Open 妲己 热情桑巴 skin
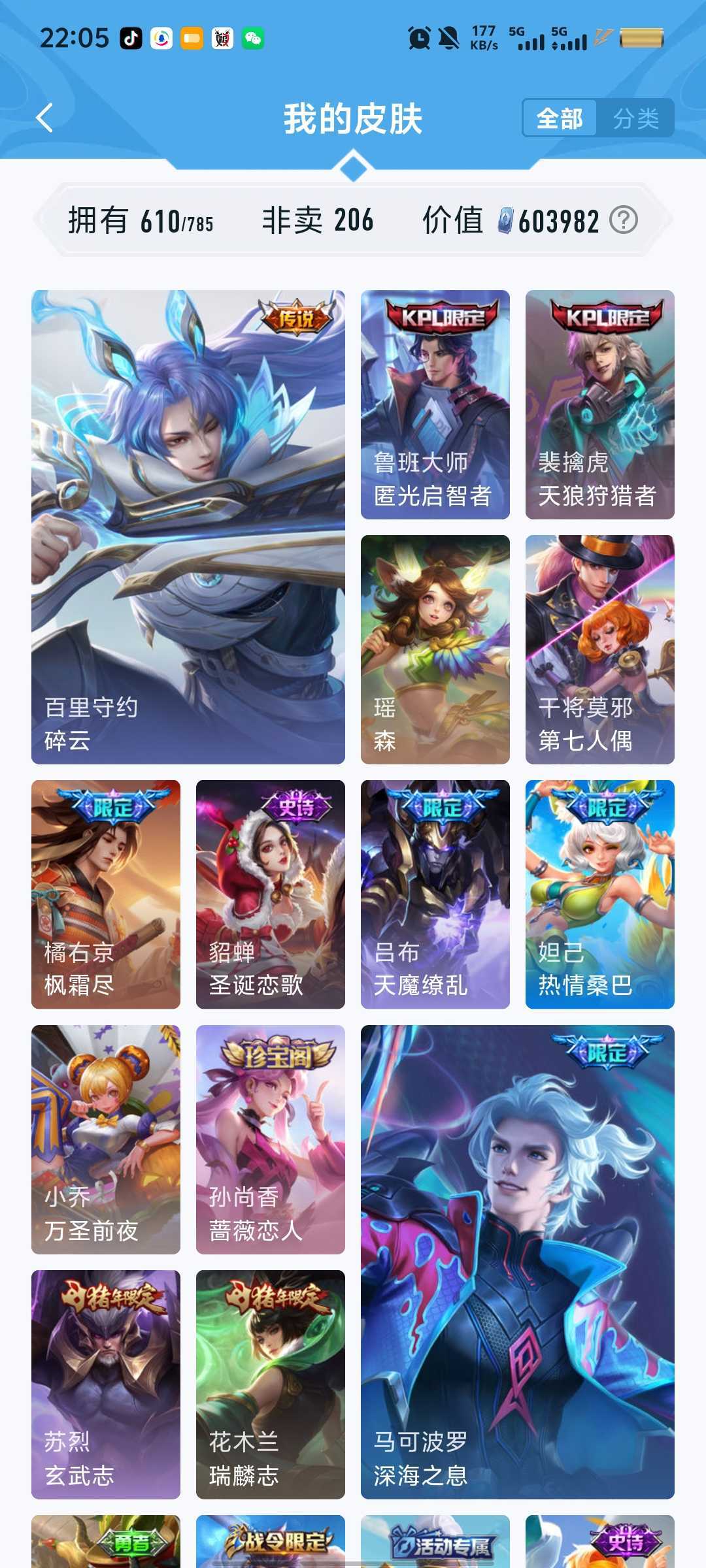Viewport: 706px width, 1568px height. pos(599,894)
